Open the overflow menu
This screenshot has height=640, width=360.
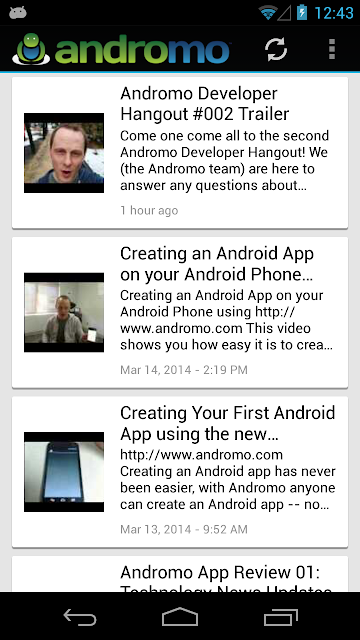tap(332, 50)
